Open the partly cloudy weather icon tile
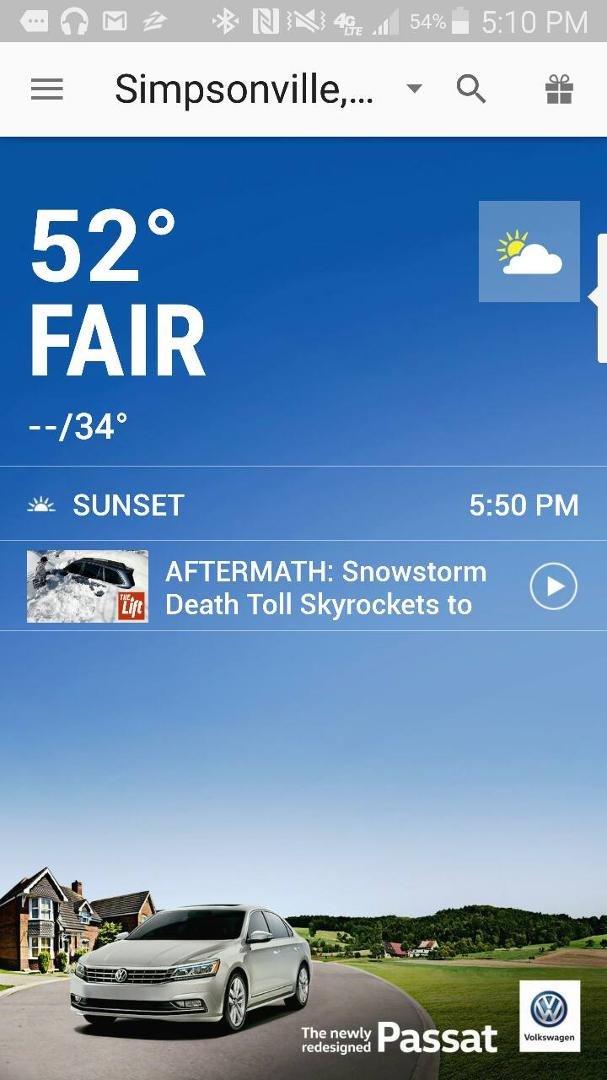Viewport: 607px width, 1080px height. point(529,251)
